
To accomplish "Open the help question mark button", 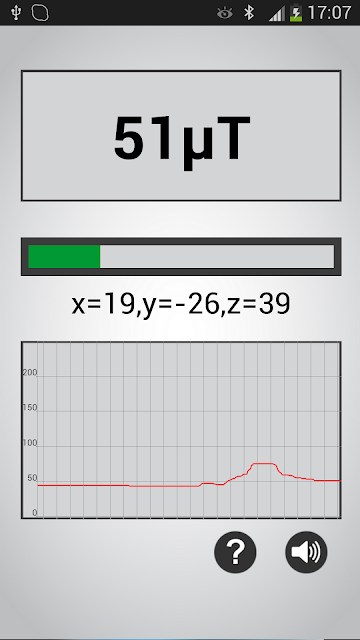I will point(235,552).
